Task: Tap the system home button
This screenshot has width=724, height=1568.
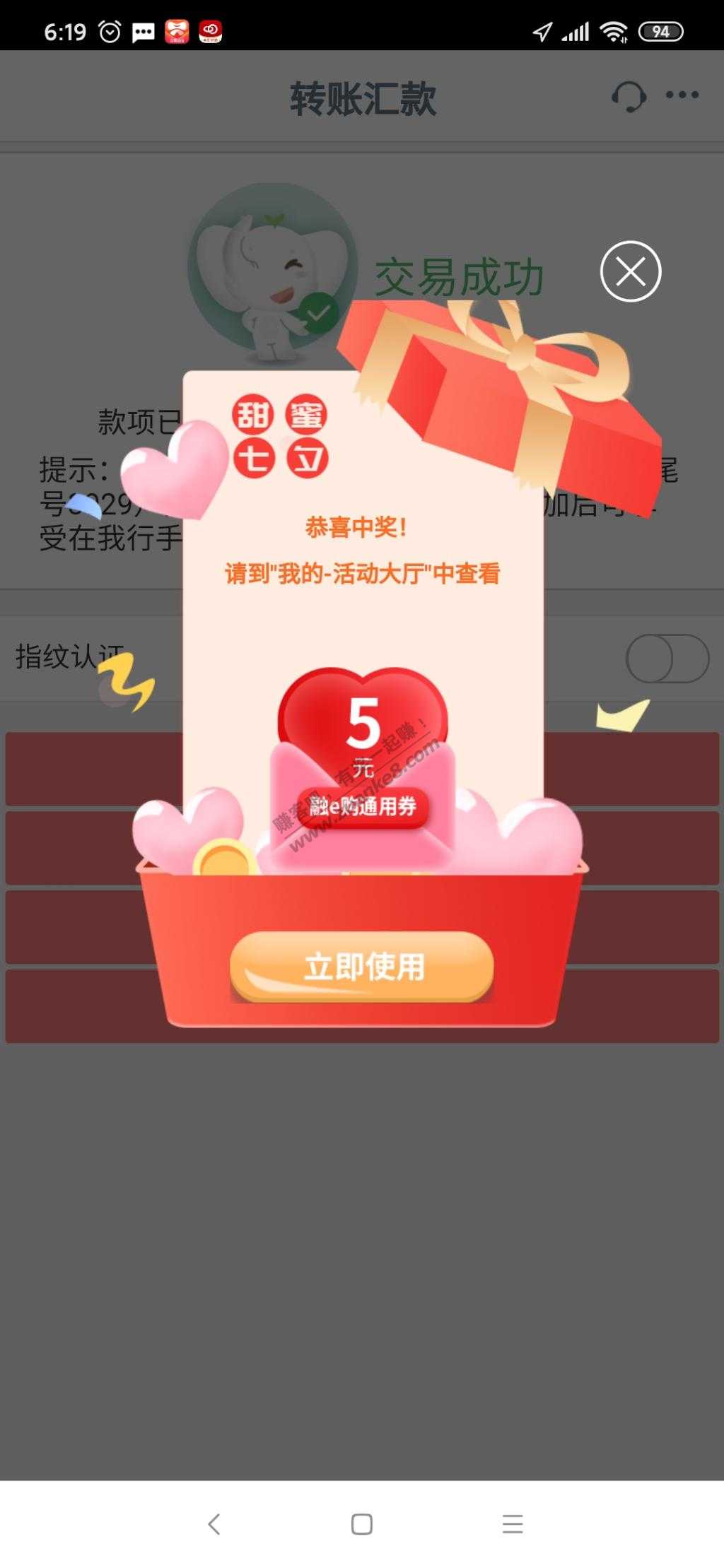Action: click(362, 1523)
